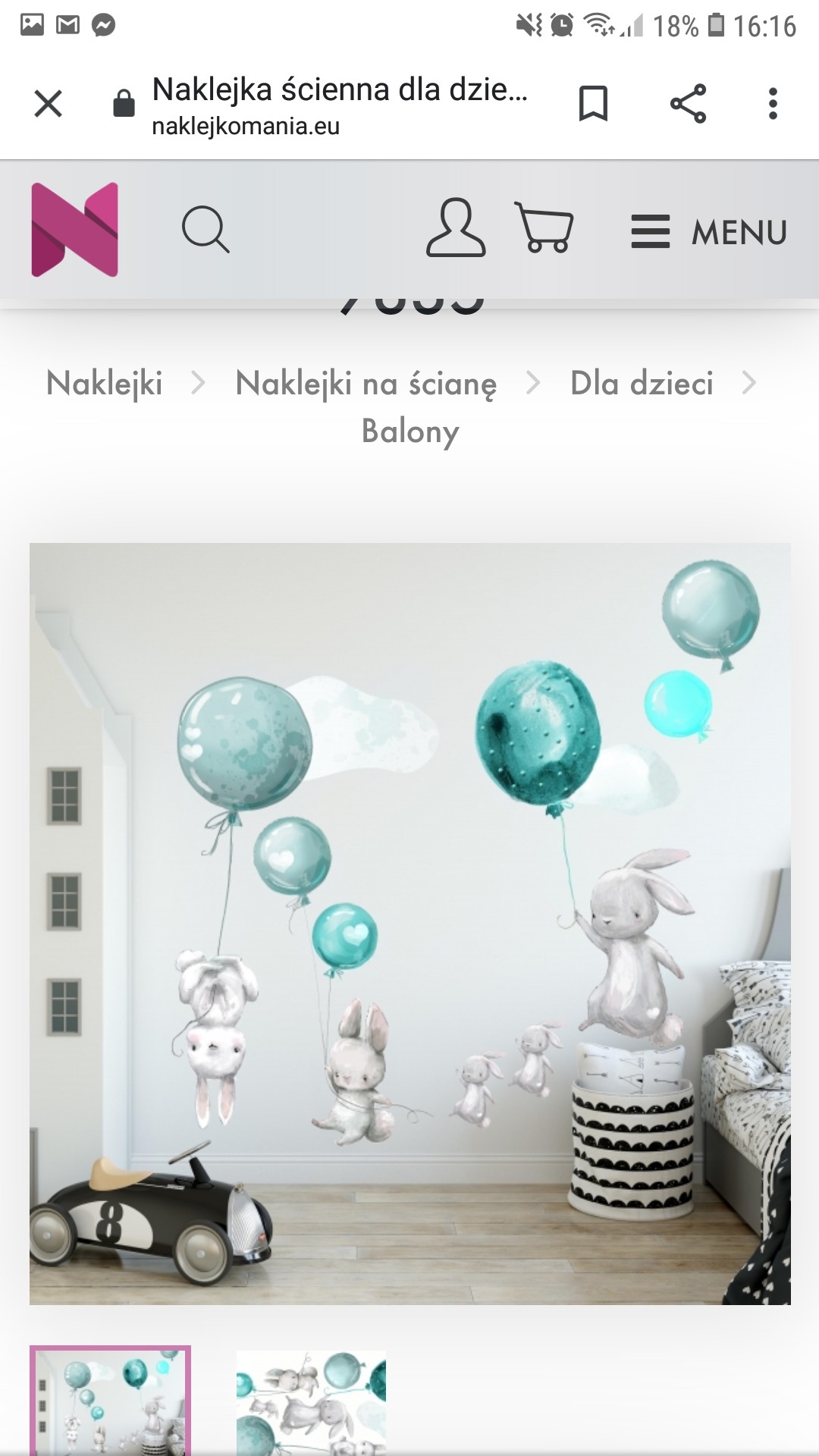This screenshot has width=819, height=1456.
Task: Open Dla dzieci breadcrumb category
Action: pos(642,383)
